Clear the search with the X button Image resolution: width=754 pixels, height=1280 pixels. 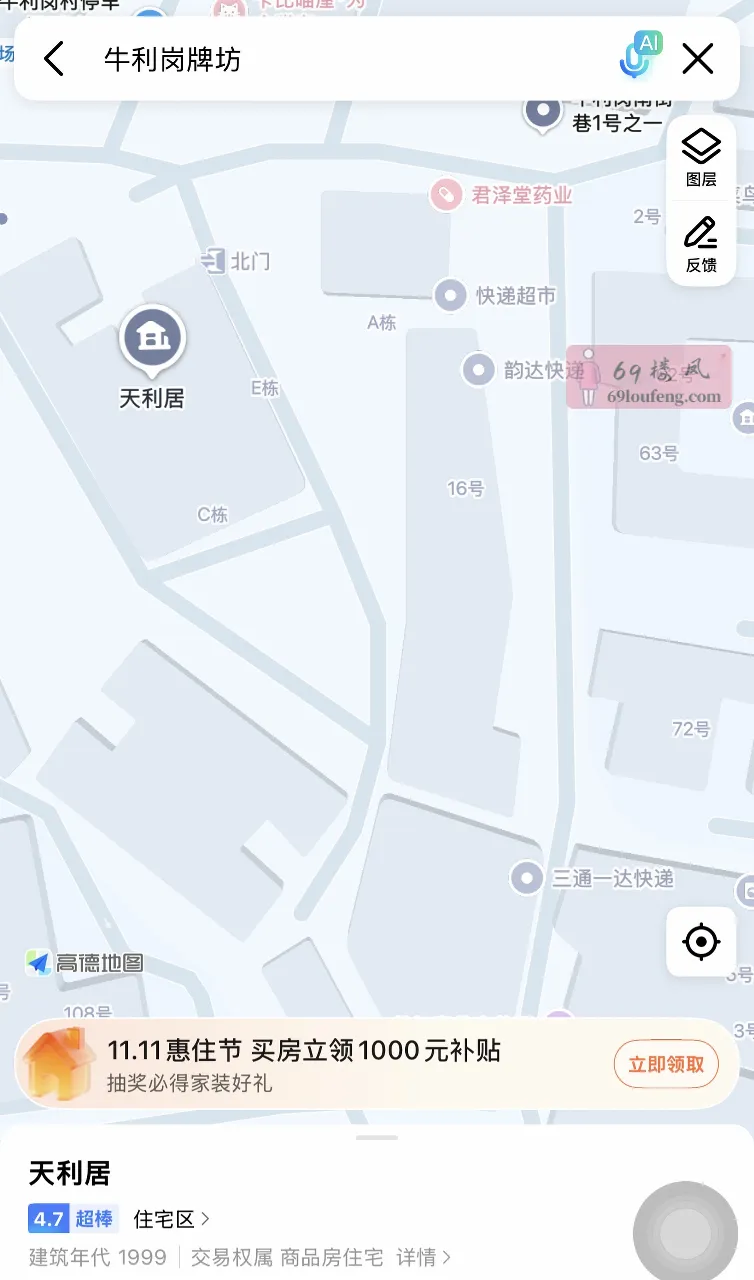(x=697, y=58)
